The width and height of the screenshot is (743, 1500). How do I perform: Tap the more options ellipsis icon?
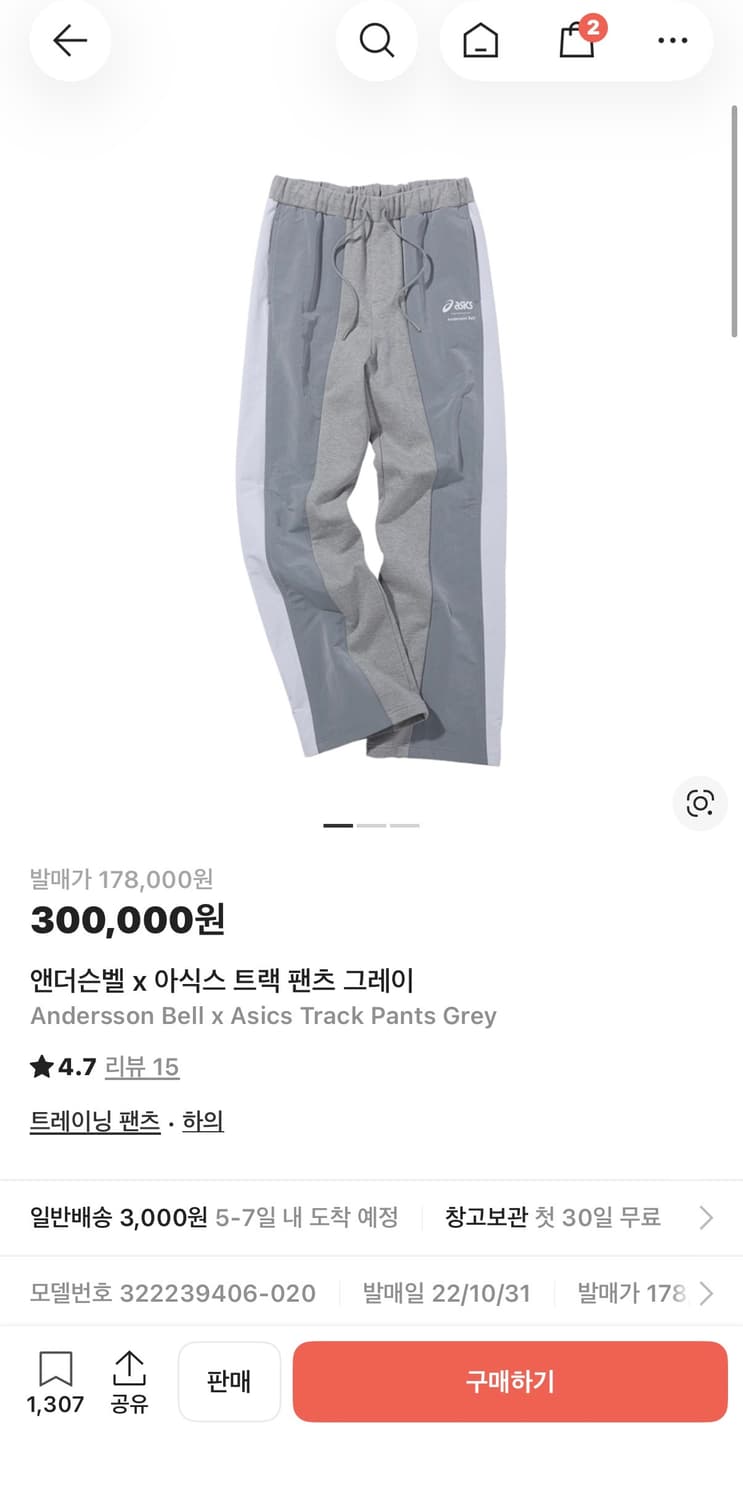[672, 40]
